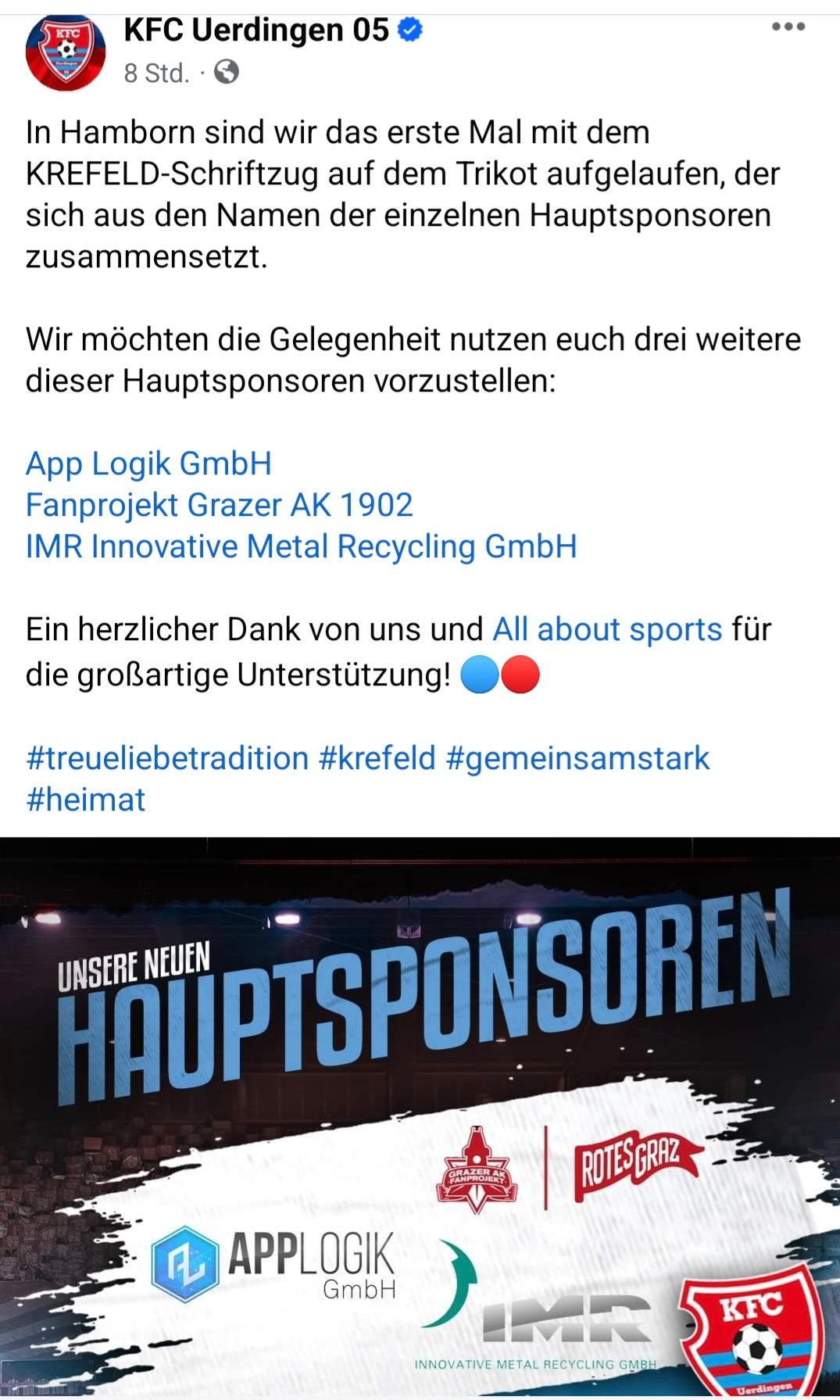Tap the #treueliebetradition hashtag
Viewport: 840px width, 1400px height.
(x=167, y=758)
